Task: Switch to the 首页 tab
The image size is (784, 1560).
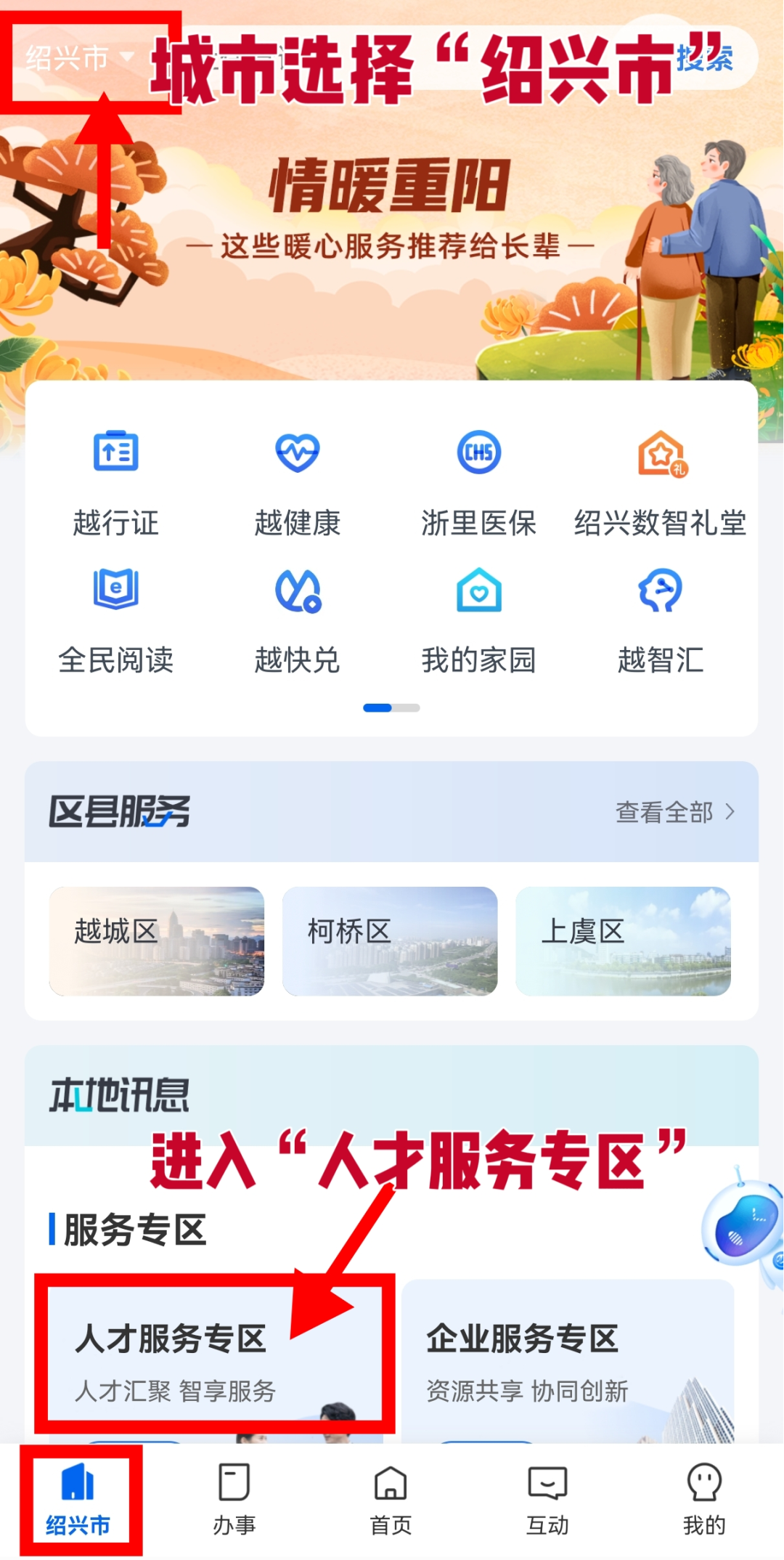Action: 391,1500
